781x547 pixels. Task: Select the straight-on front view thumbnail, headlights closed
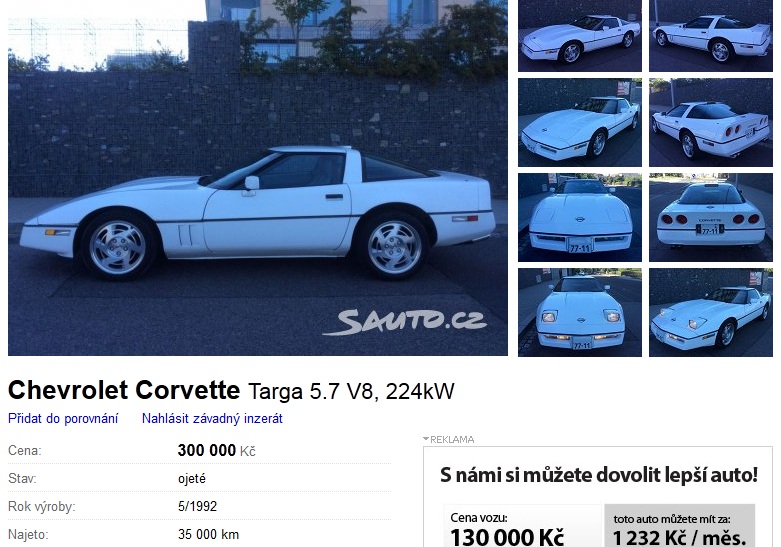(580, 217)
